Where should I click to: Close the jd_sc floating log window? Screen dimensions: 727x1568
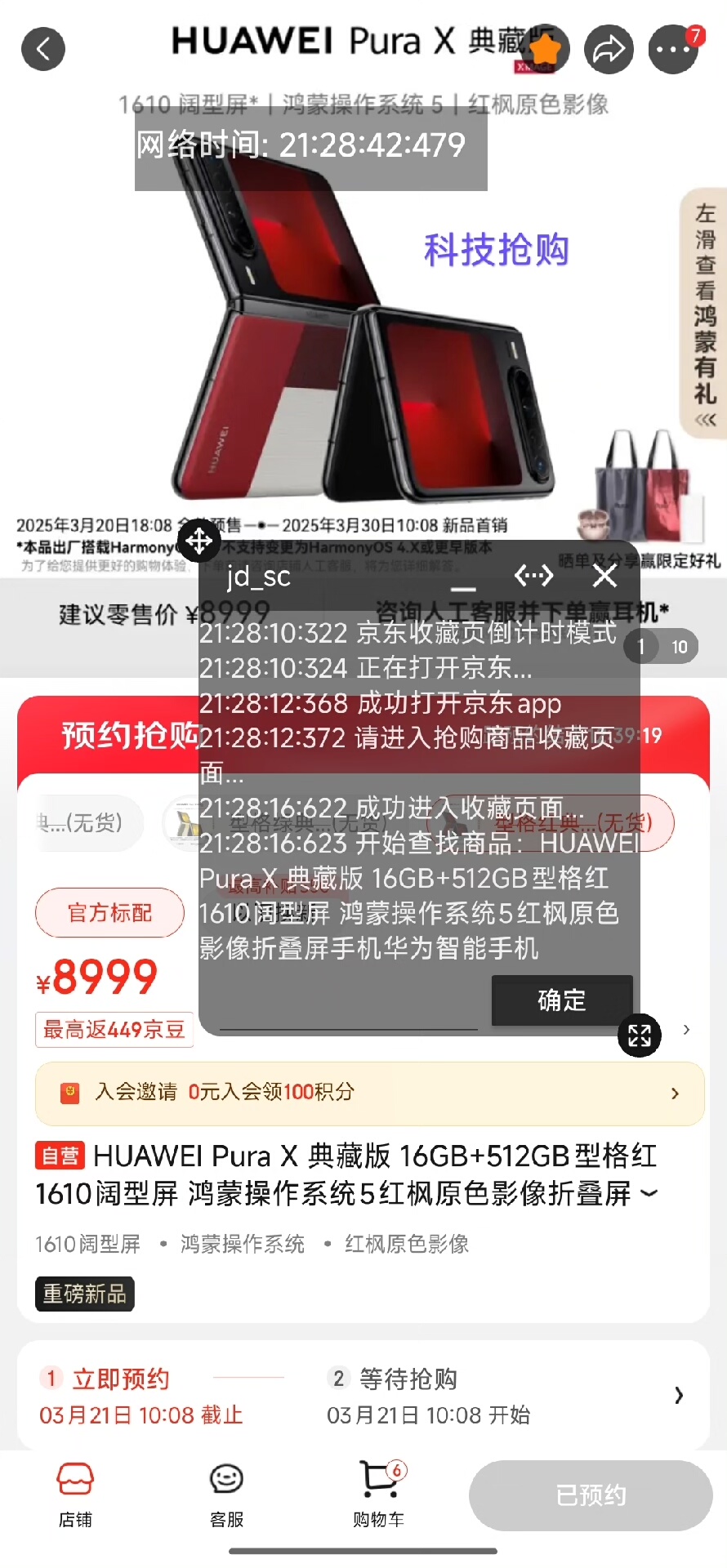click(x=604, y=576)
